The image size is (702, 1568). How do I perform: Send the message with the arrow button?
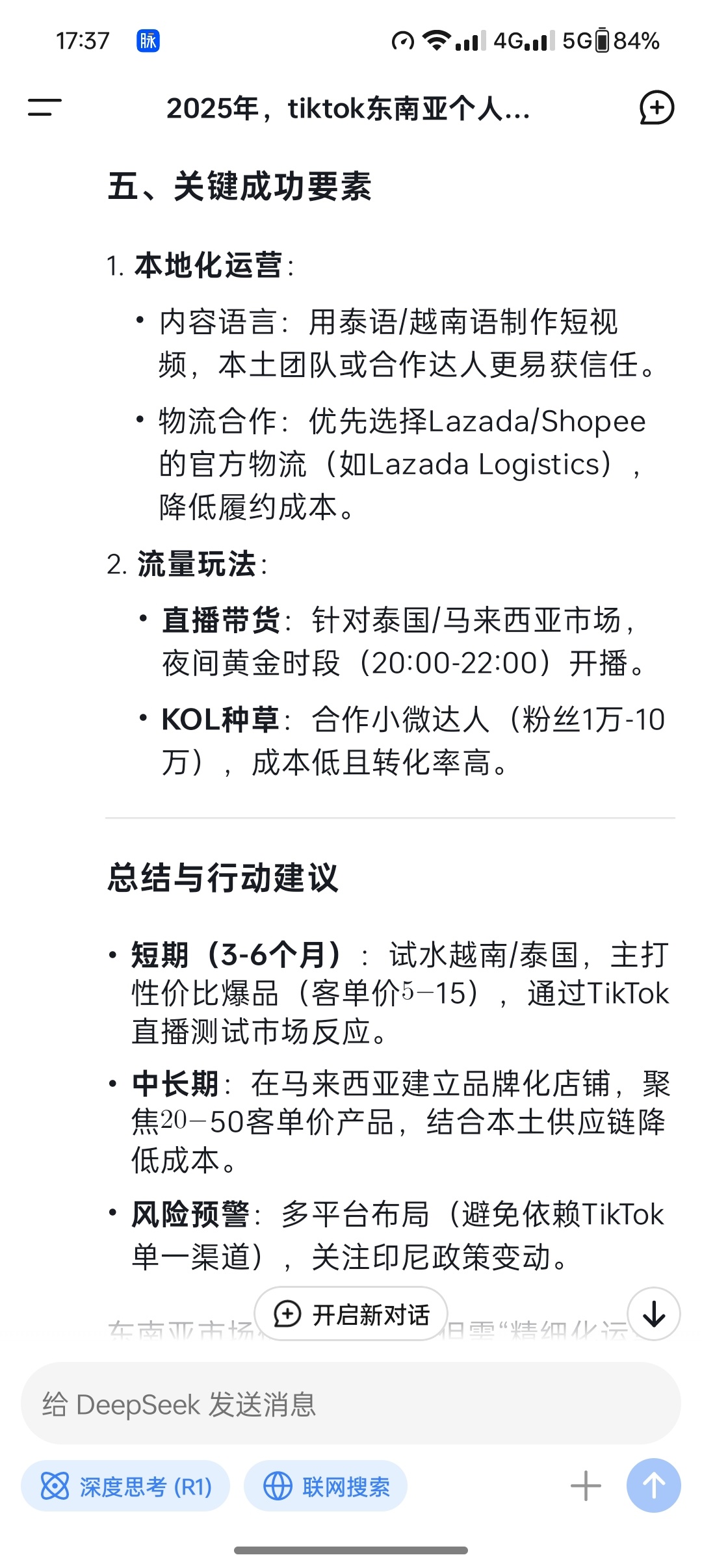coord(653,1486)
